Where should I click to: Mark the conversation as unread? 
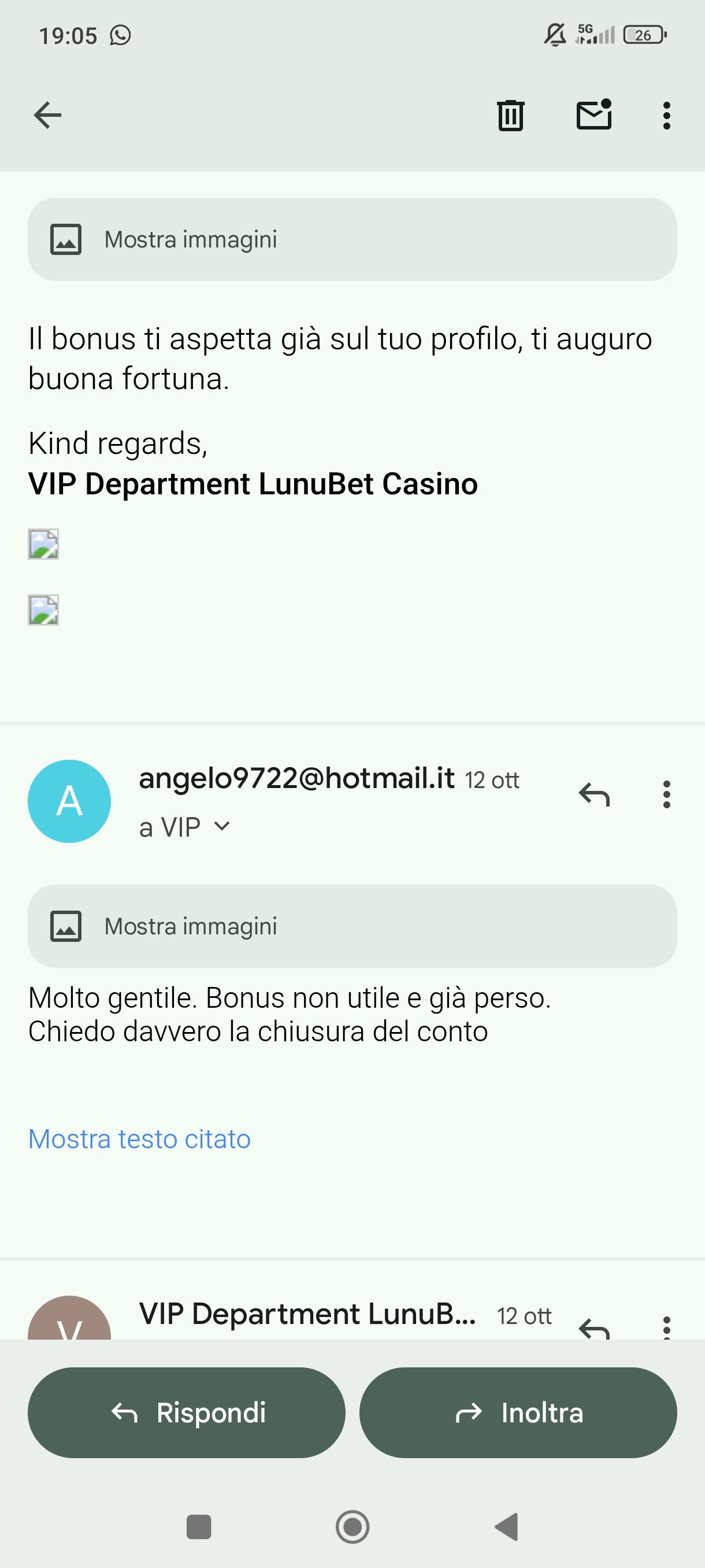coord(593,115)
